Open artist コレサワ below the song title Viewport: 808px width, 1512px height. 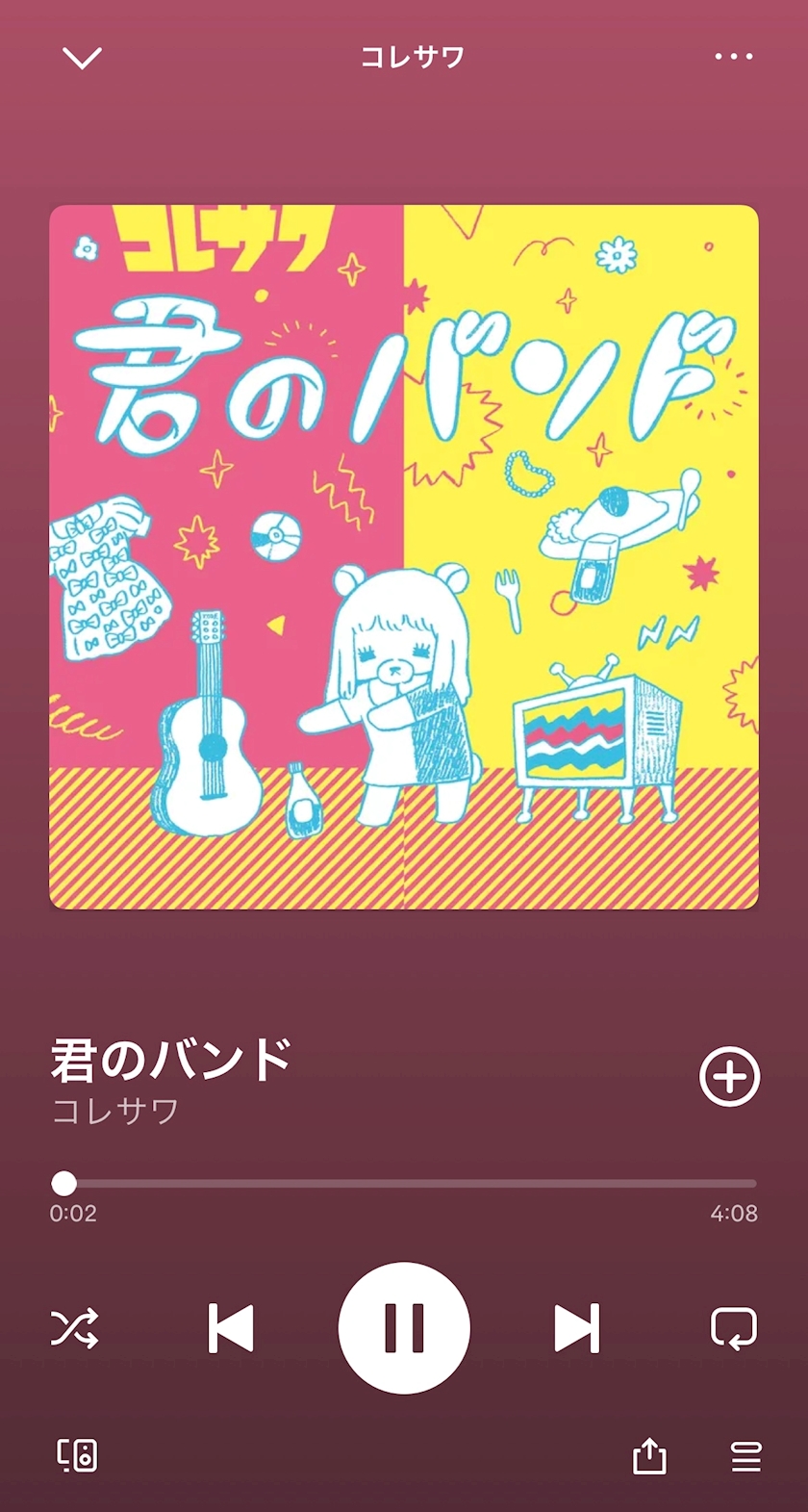point(115,1112)
